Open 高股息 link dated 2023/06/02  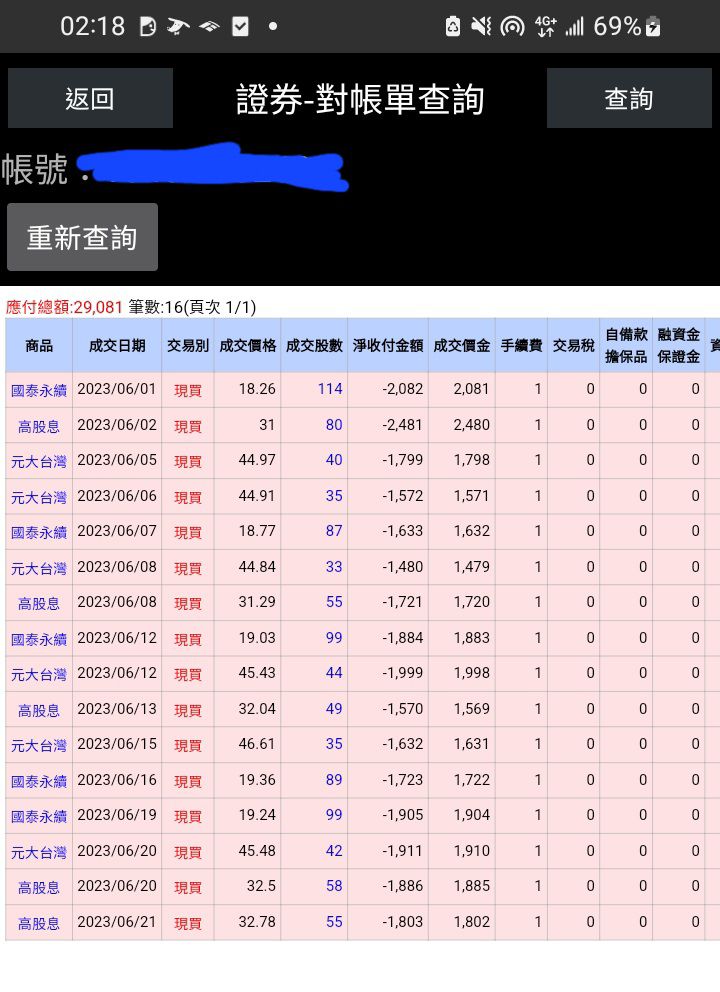click(x=39, y=426)
